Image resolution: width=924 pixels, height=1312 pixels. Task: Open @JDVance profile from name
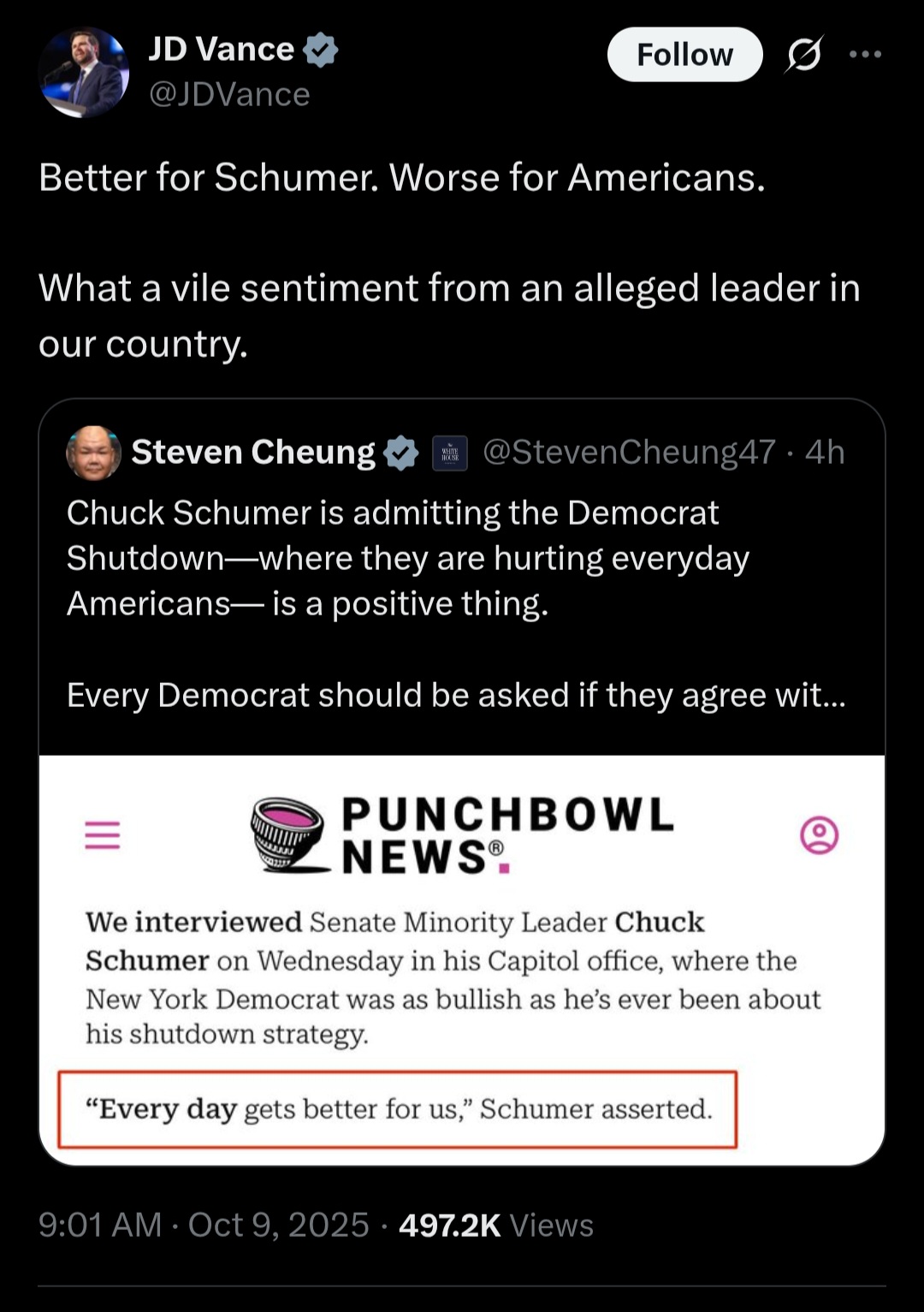(x=221, y=50)
